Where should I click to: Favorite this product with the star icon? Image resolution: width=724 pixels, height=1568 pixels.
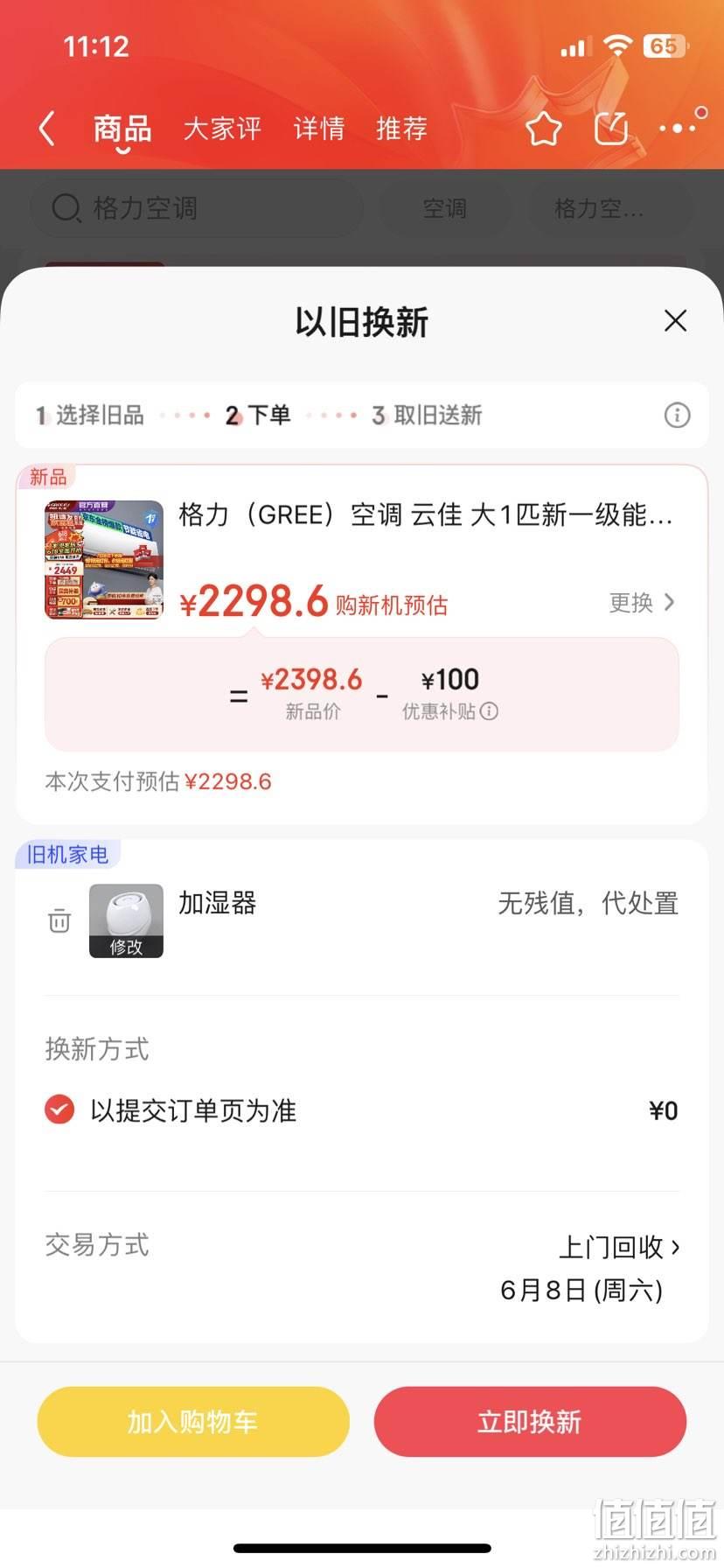point(543,129)
